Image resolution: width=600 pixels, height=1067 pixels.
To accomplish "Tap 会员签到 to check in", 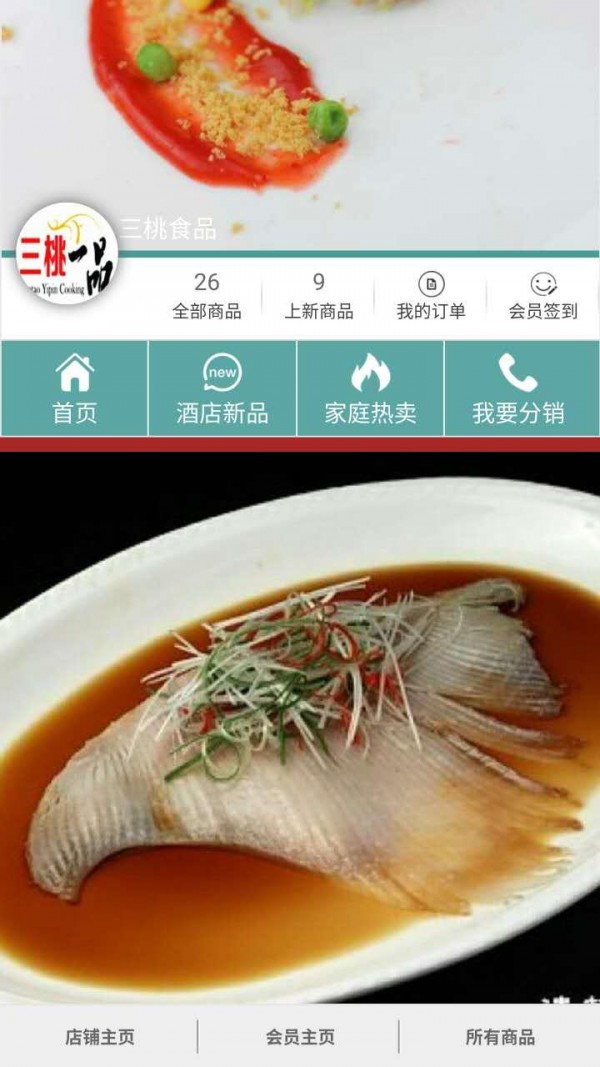I will point(543,296).
